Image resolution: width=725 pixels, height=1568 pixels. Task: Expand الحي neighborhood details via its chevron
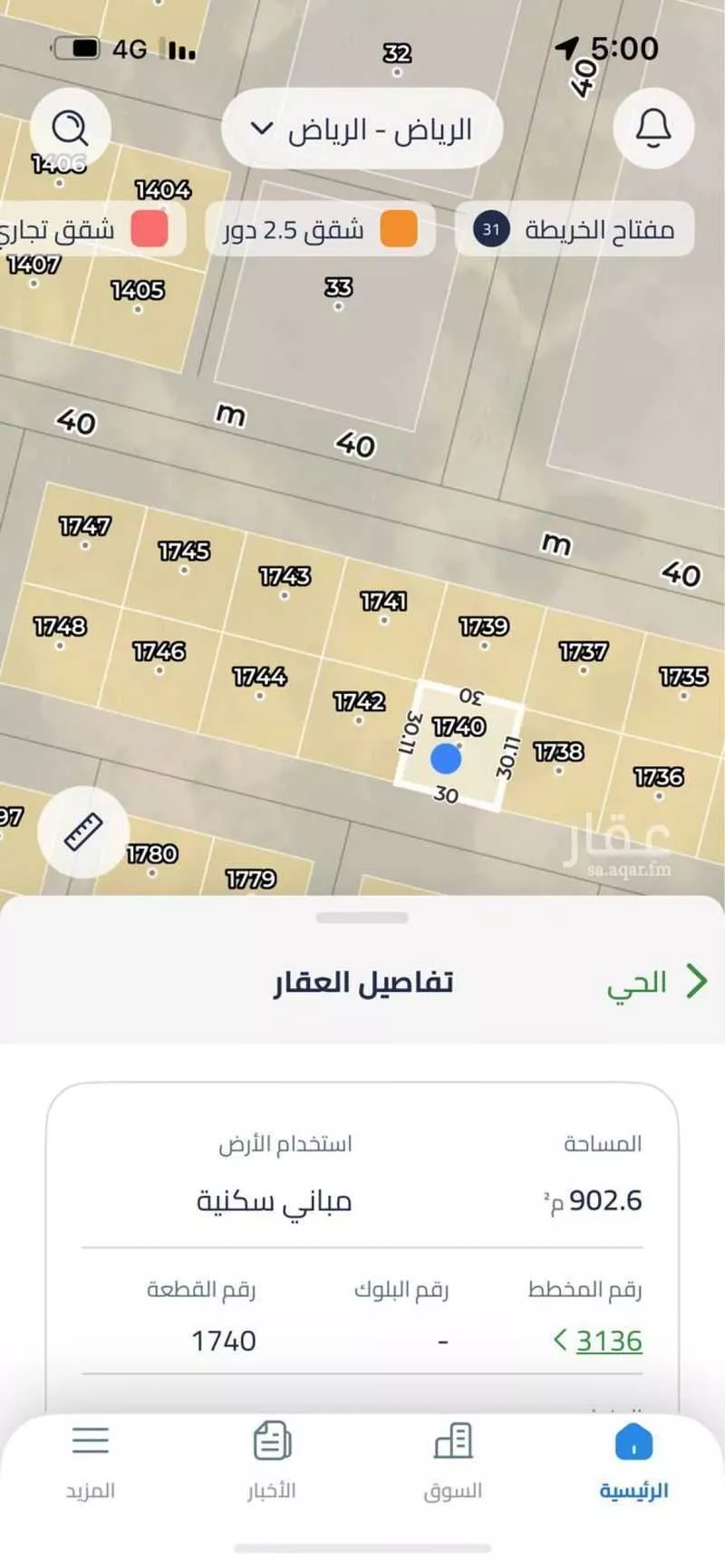pos(698,981)
